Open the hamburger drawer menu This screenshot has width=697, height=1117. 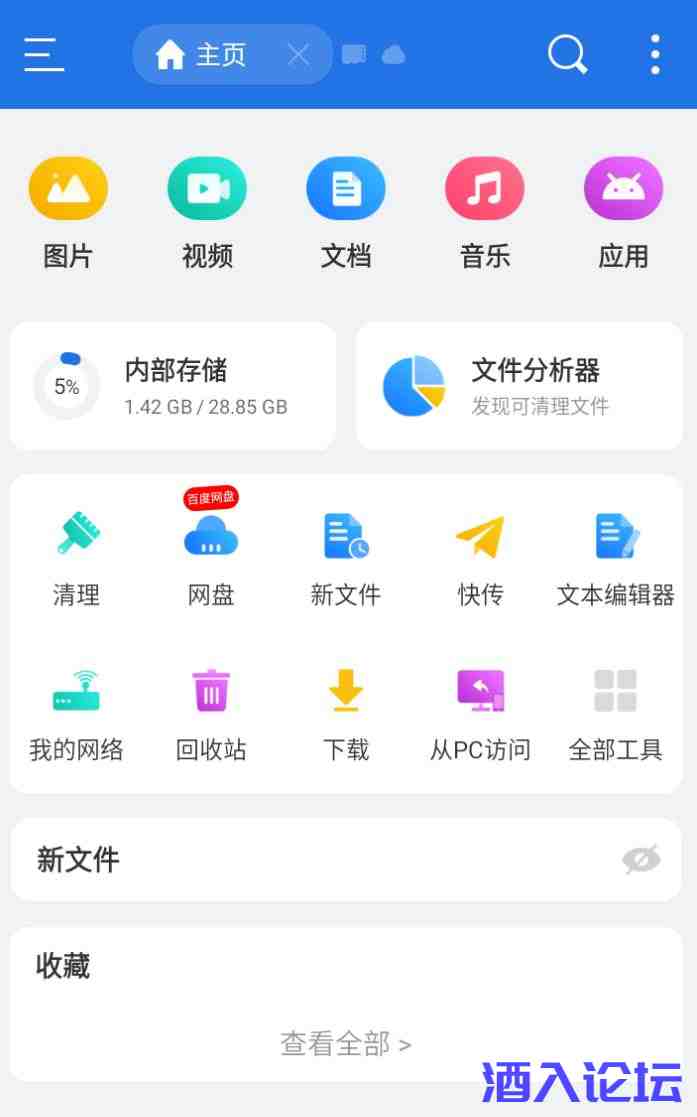pyautogui.click(x=44, y=54)
